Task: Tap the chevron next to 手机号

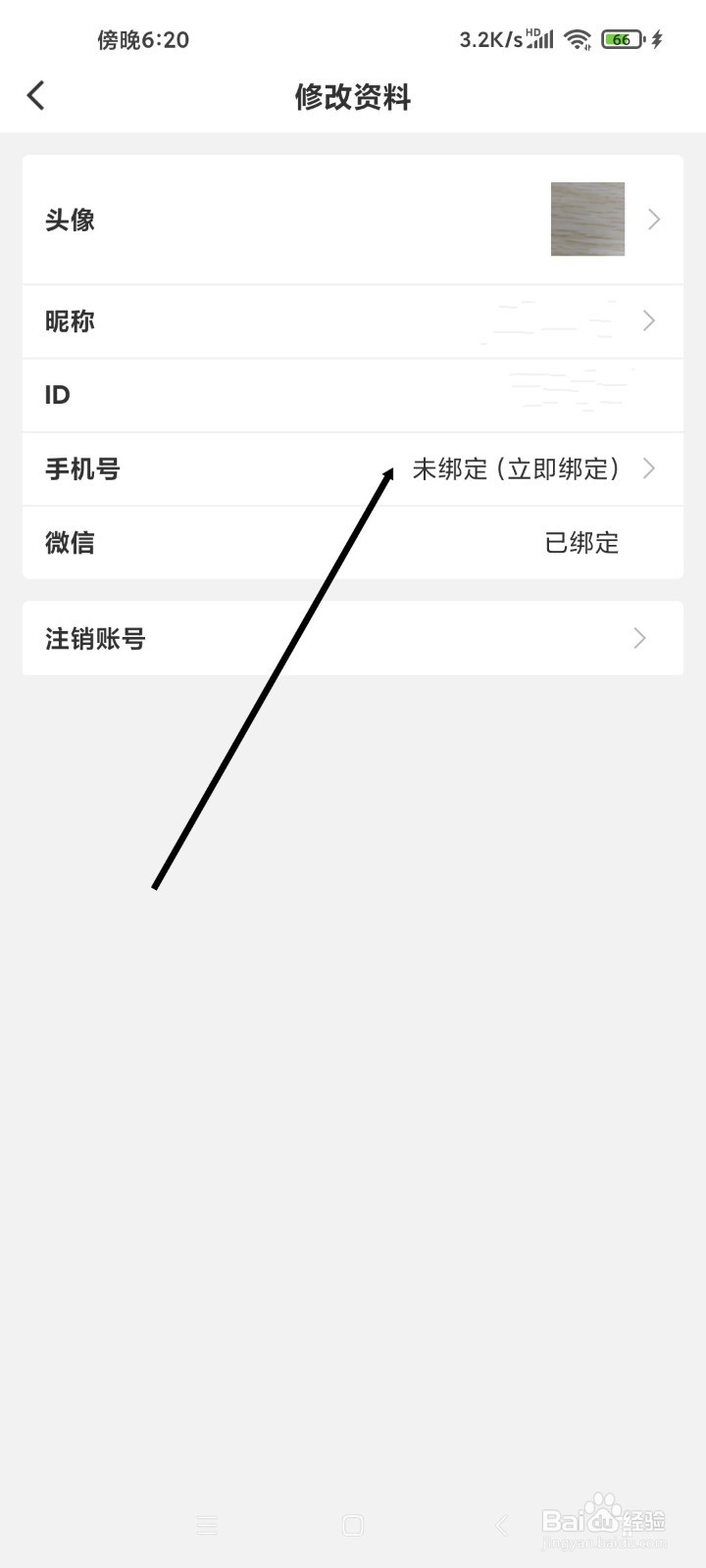Action: click(x=648, y=468)
